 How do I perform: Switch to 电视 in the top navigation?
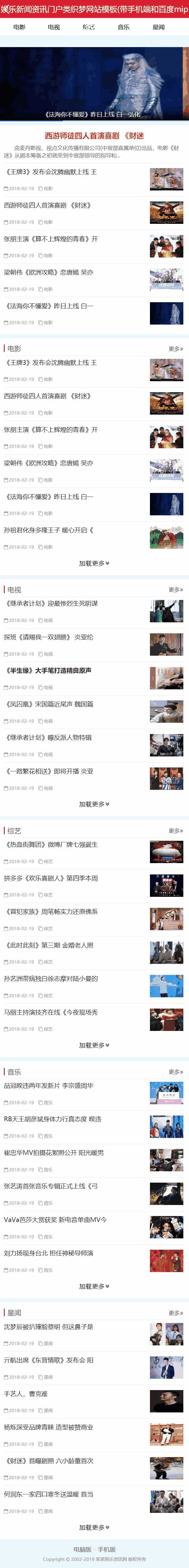54,27
